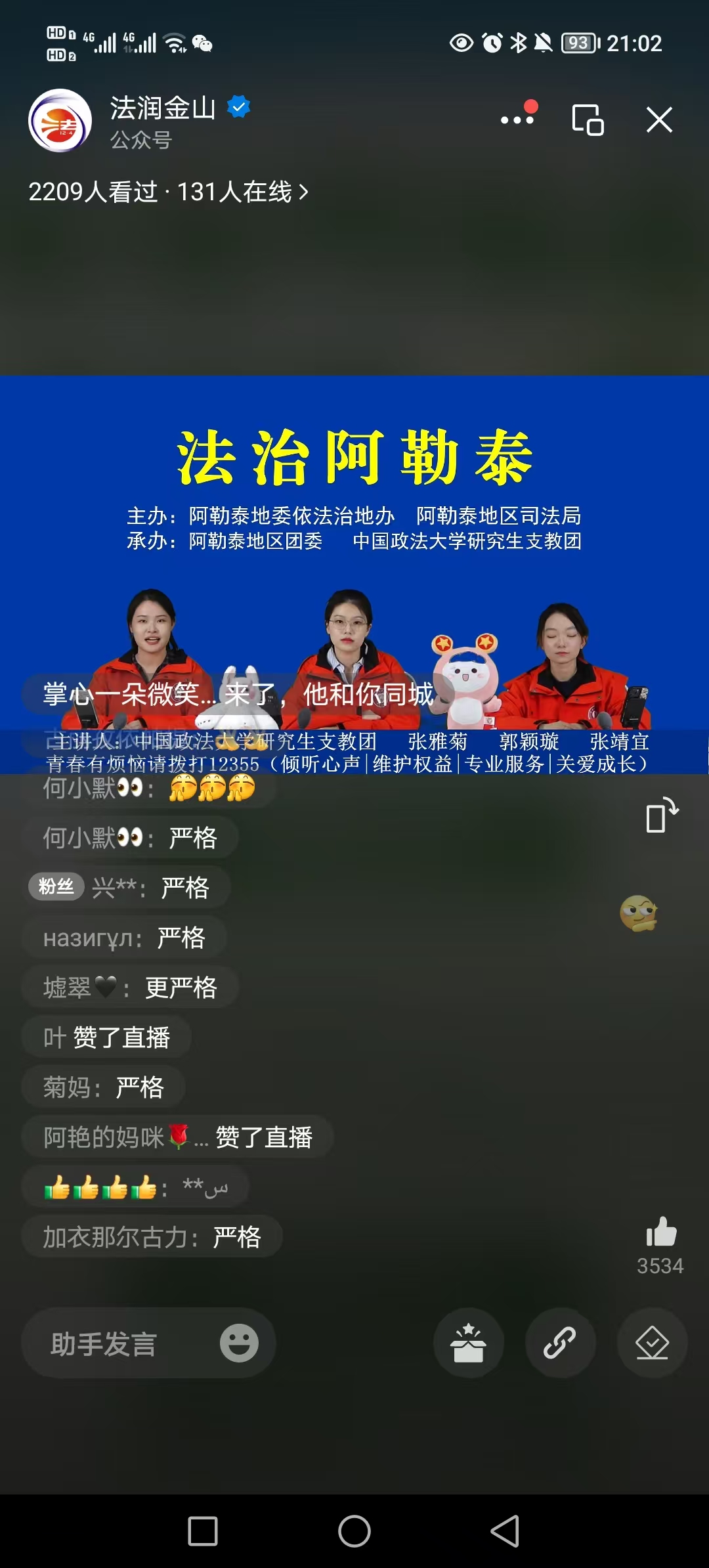Close the livestream
709x1568 pixels.
click(x=659, y=120)
